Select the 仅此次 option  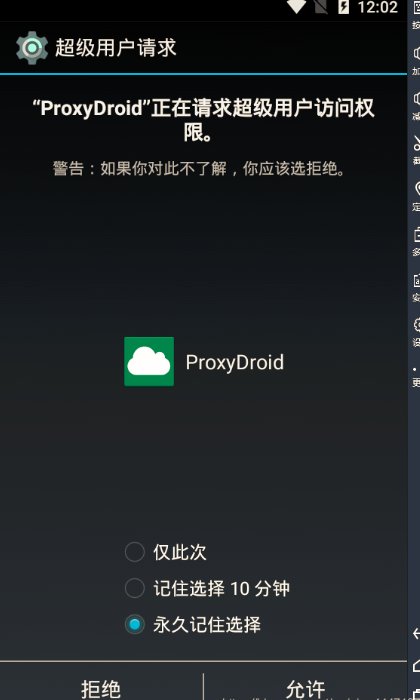(x=166, y=553)
